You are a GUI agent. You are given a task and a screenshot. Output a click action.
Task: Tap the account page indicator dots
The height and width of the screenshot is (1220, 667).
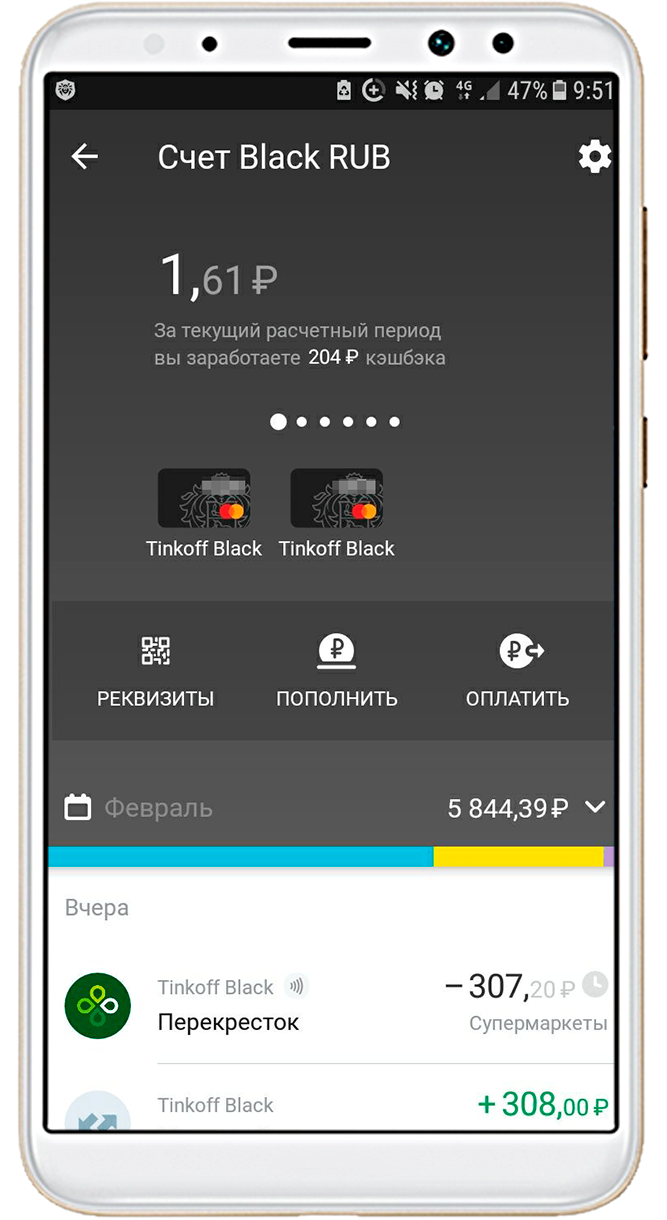[335, 422]
